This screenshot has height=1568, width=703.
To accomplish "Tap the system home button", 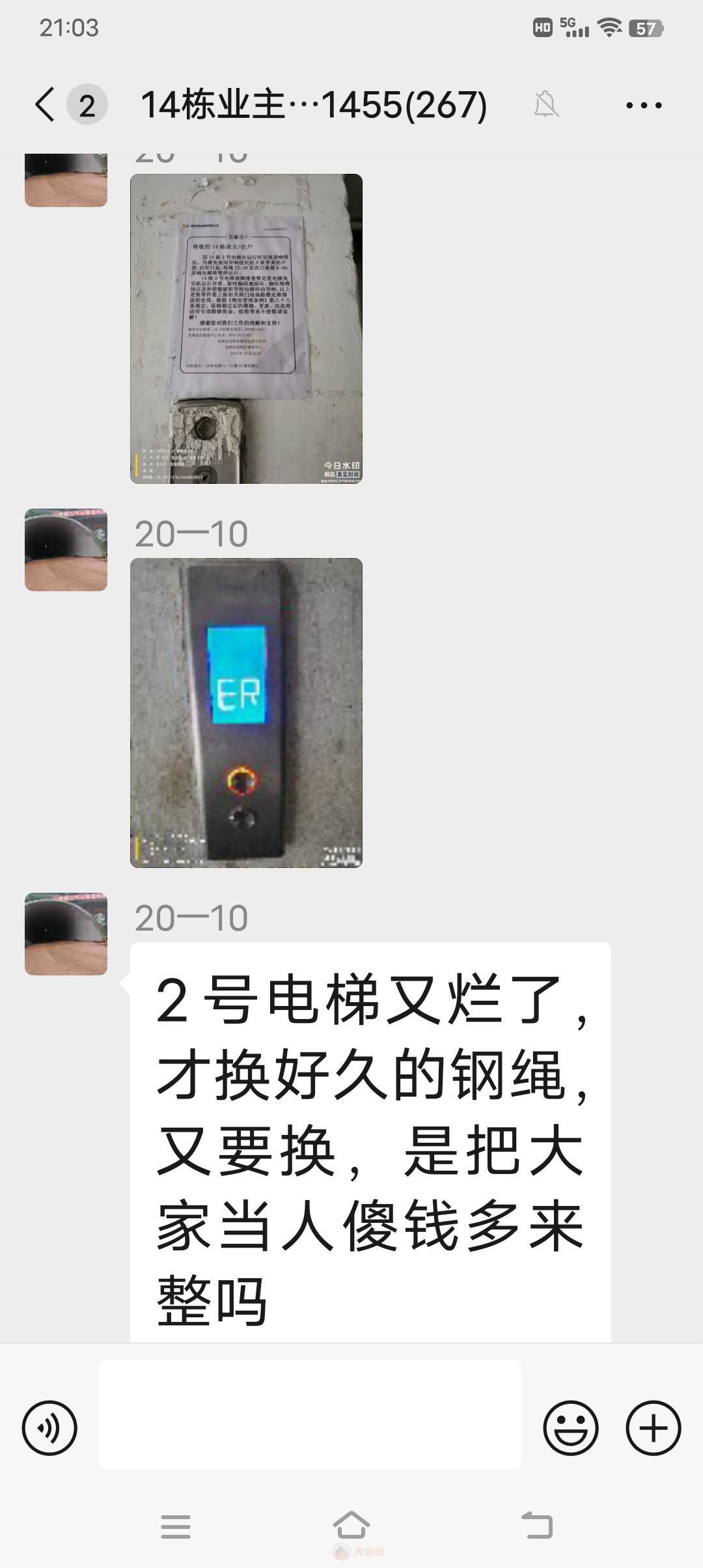I will pos(351,1526).
